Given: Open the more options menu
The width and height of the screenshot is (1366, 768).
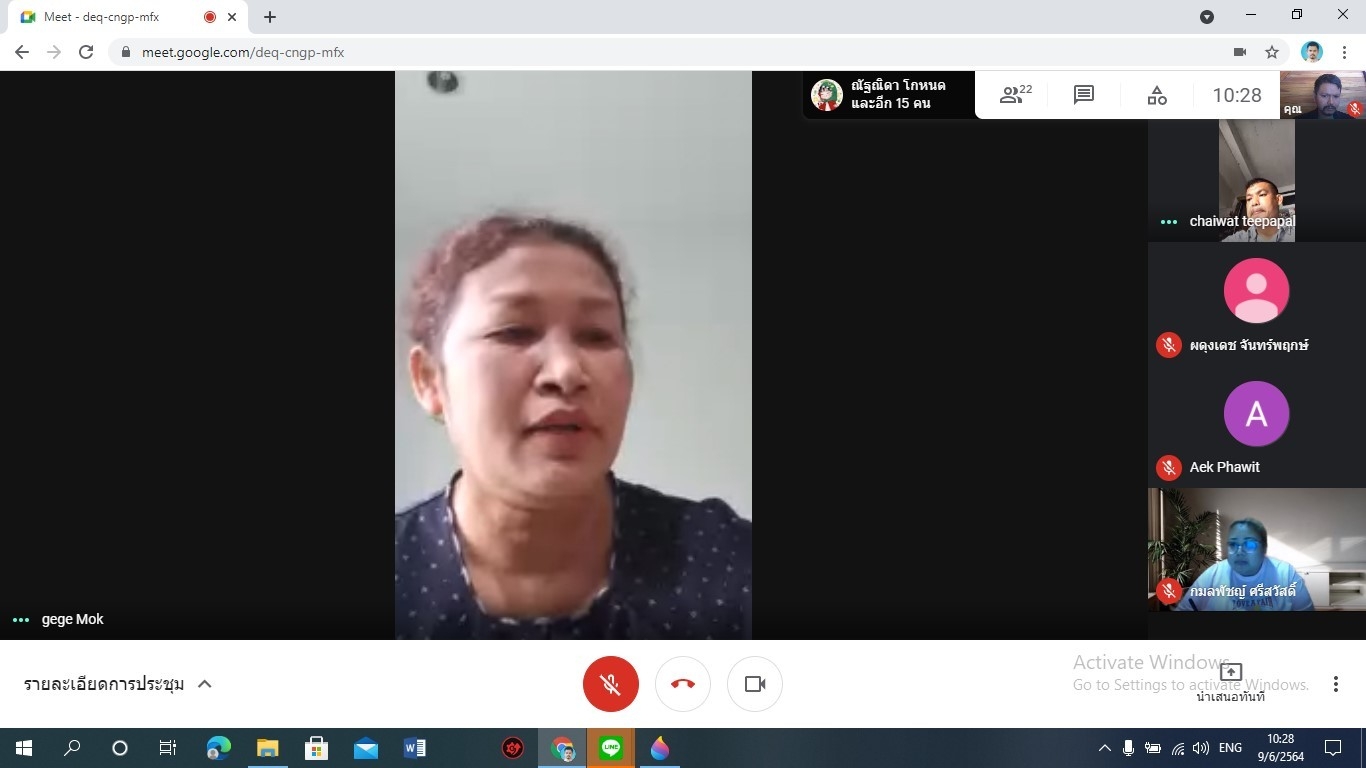Looking at the screenshot, I should (1335, 684).
